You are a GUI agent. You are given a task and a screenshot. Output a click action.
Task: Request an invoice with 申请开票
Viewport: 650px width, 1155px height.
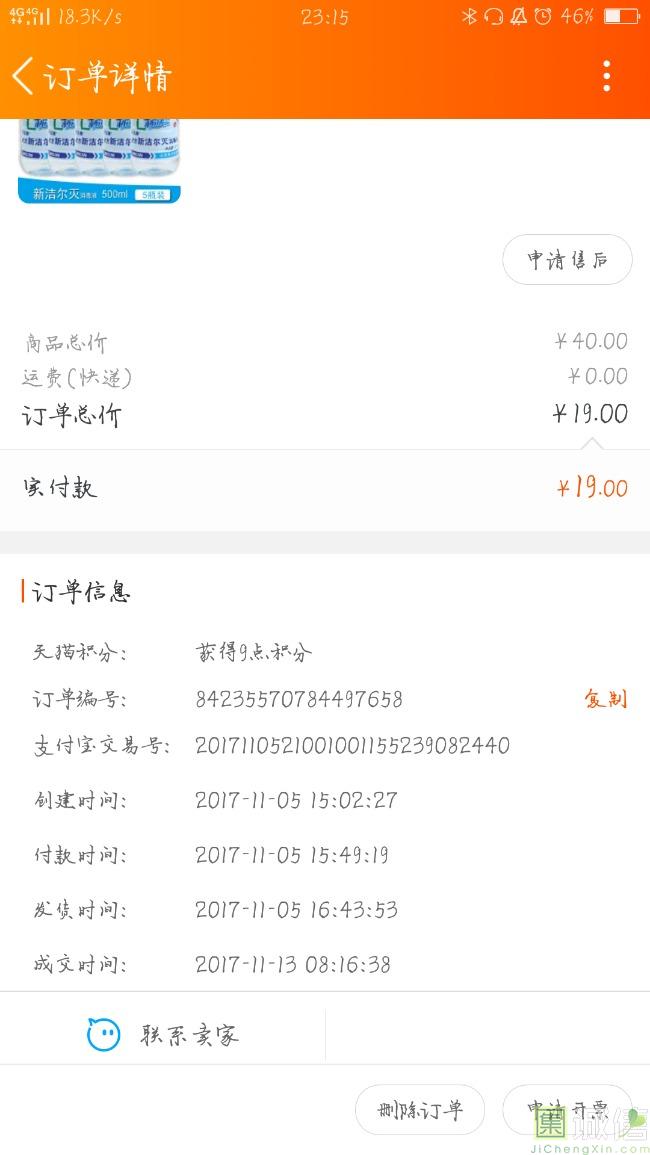(x=567, y=1110)
